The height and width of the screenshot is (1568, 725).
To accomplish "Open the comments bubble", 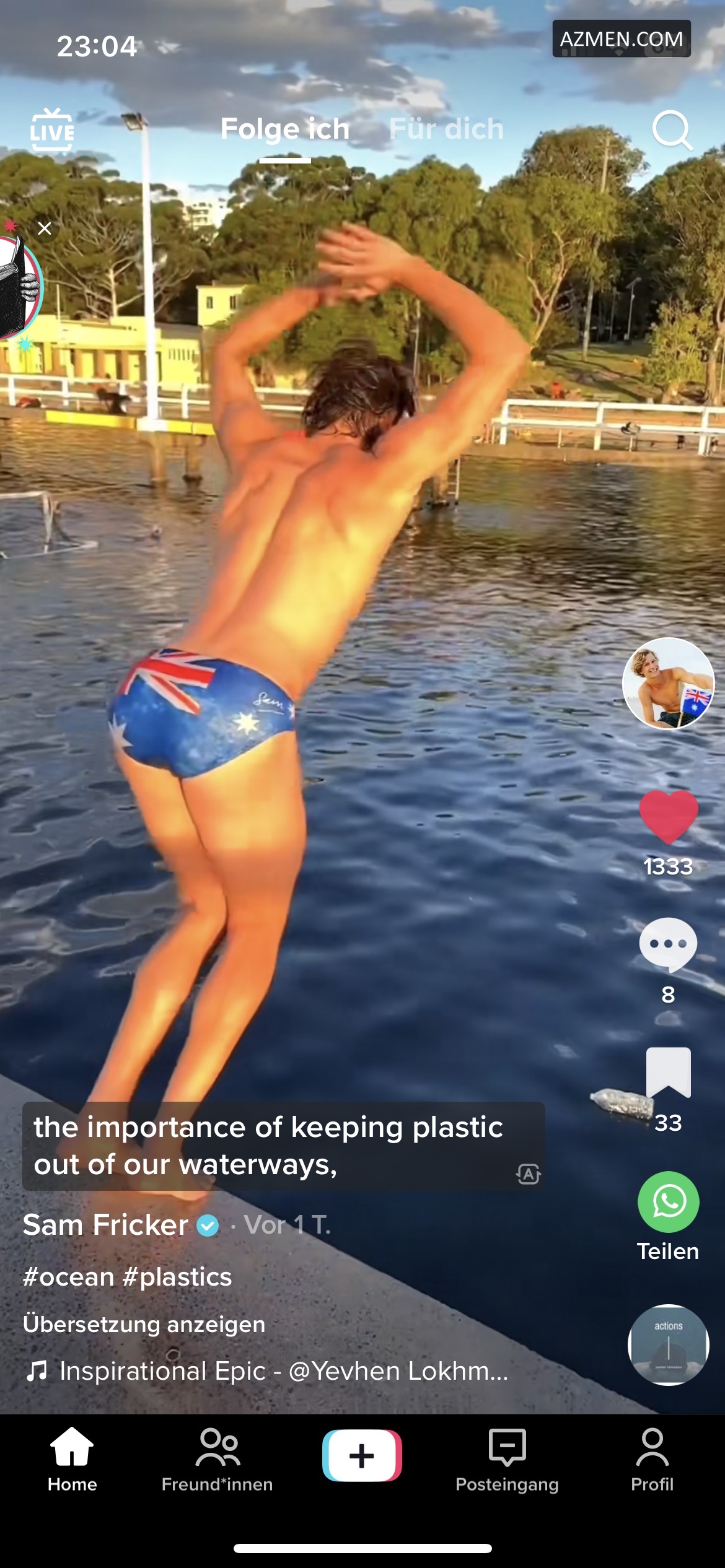I will point(668,944).
